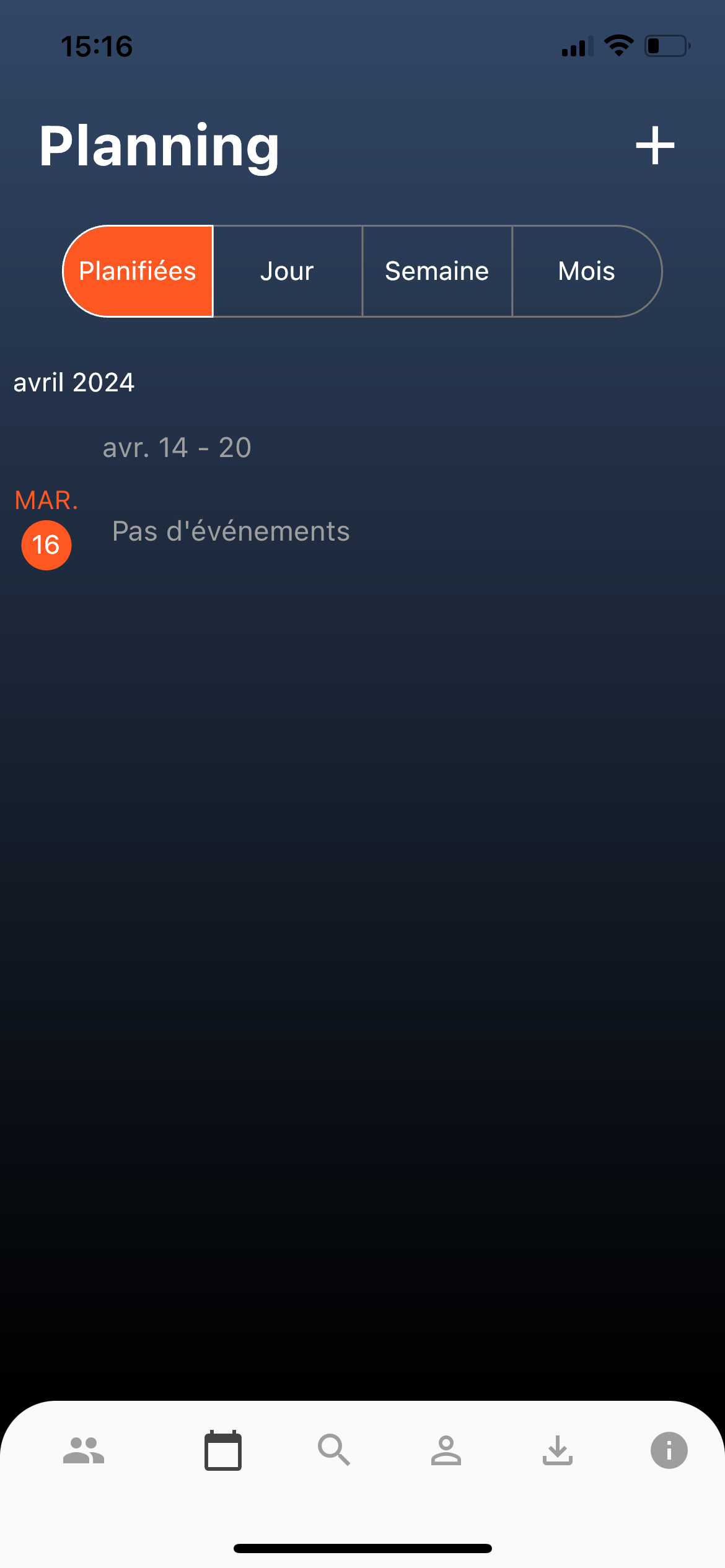This screenshot has height=1568, width=725.
Task: Switch to the Mois view
Action: [x=587, y=271]
